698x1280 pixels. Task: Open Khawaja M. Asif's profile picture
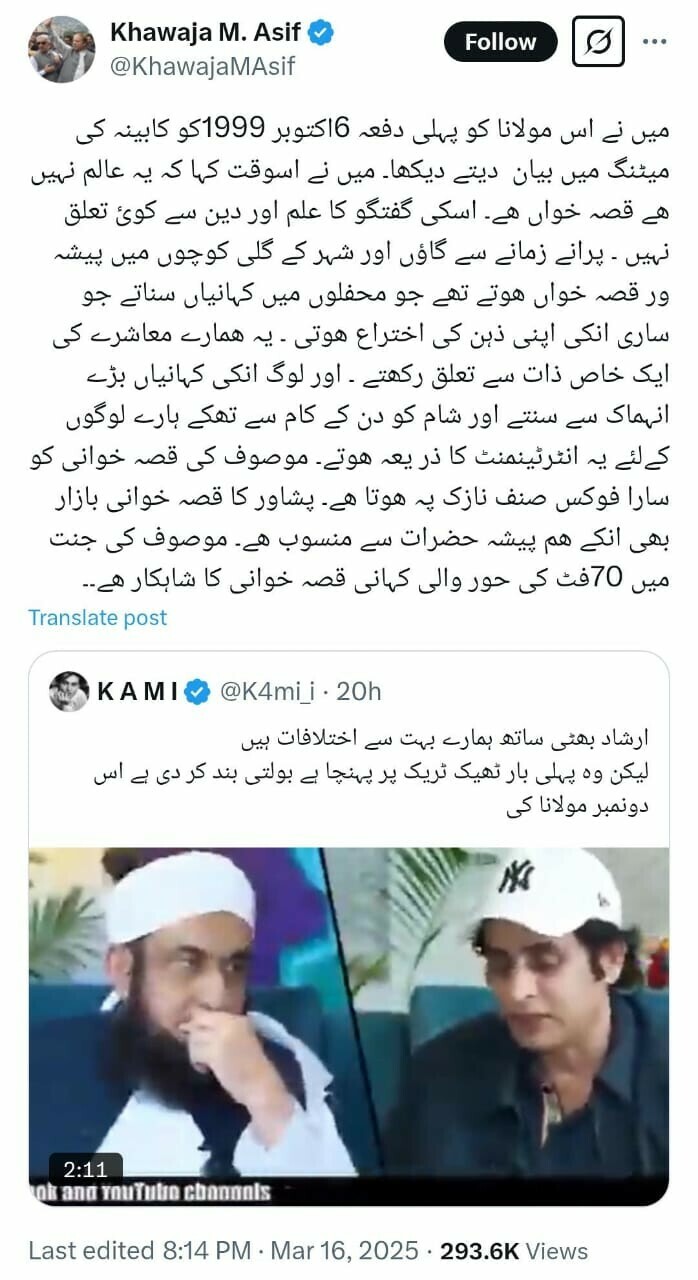(x=62, y=48)
